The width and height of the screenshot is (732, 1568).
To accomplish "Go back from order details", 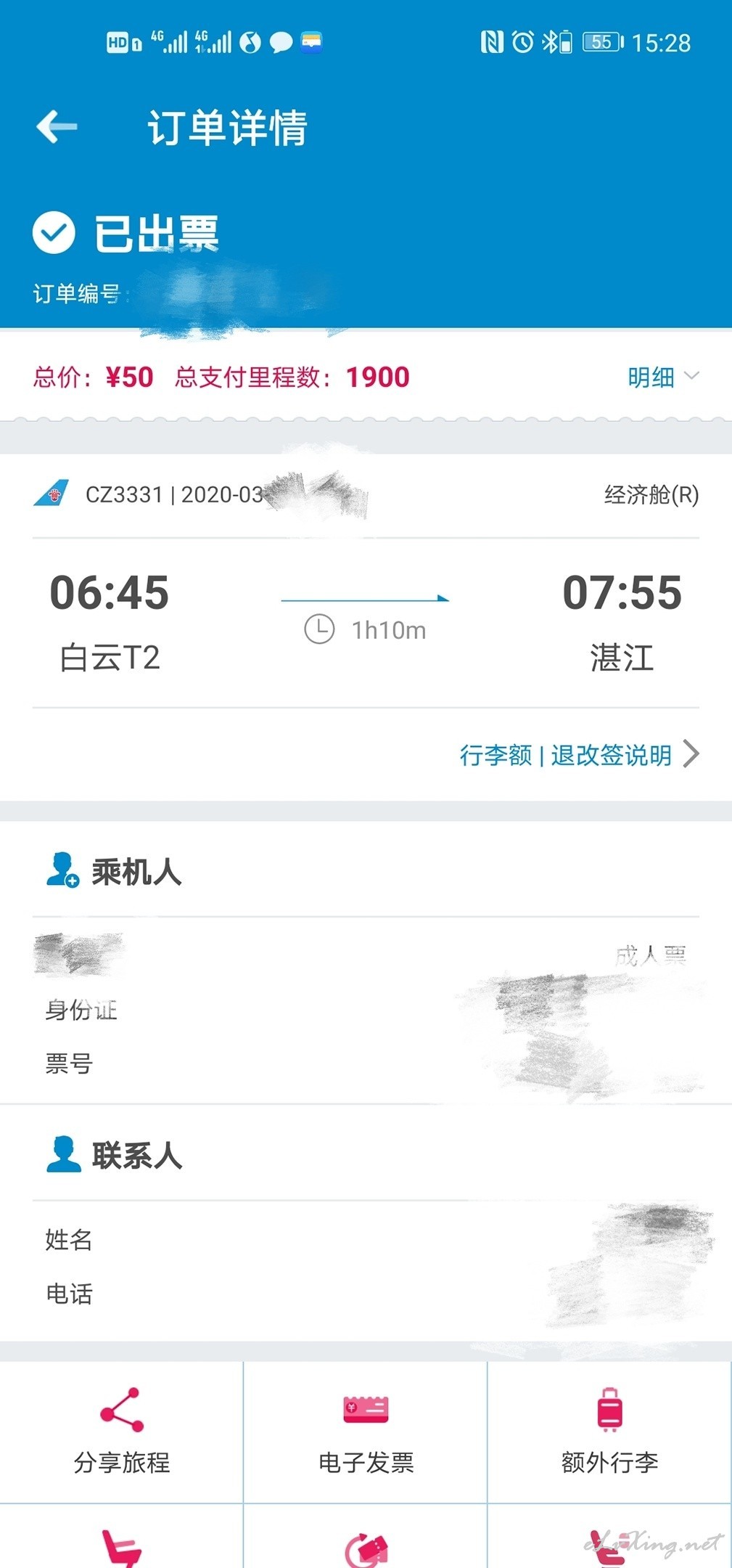I will tap(57, 127).
